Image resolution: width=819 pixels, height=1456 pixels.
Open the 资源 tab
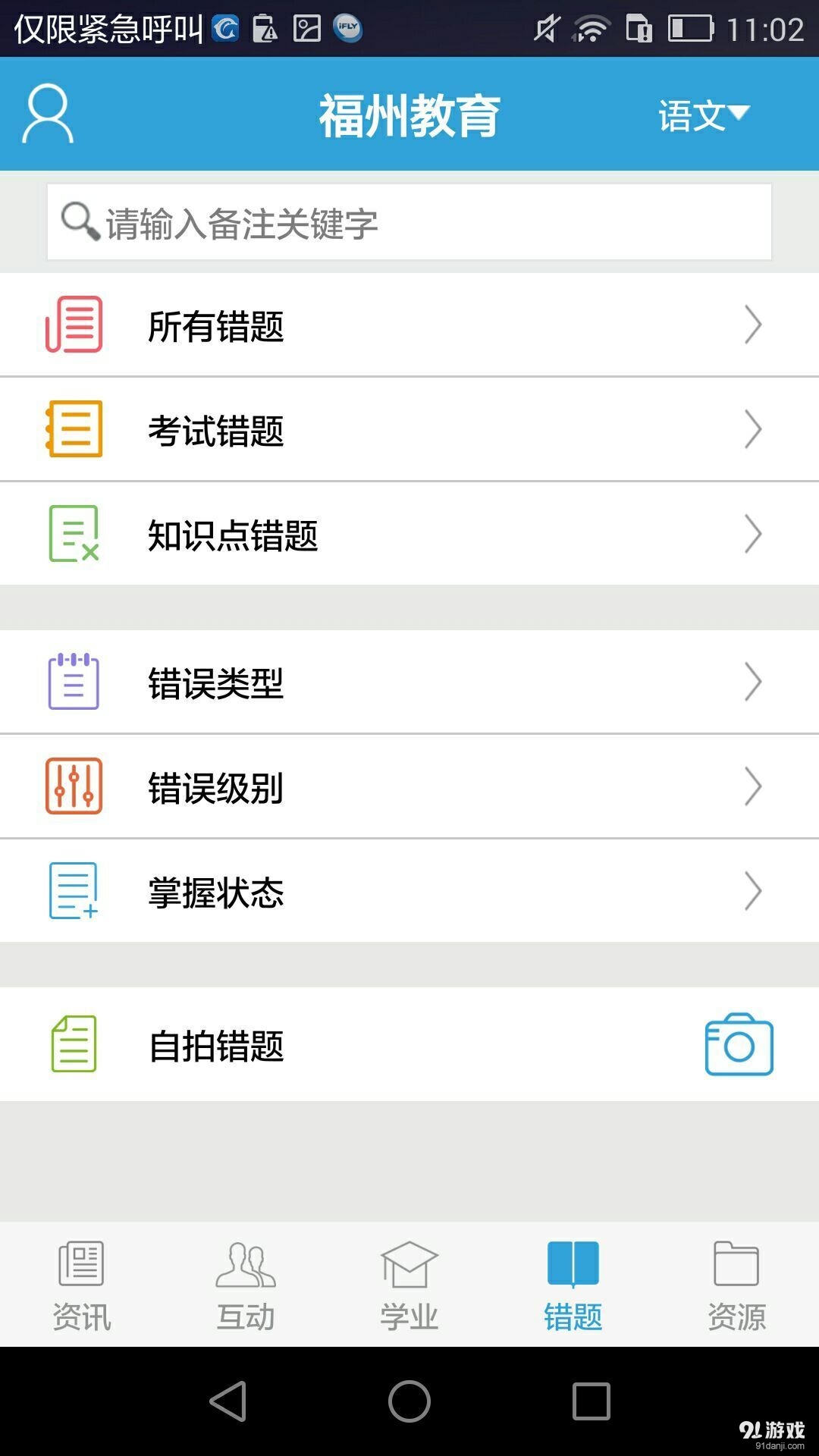[x=736, y=1282]
